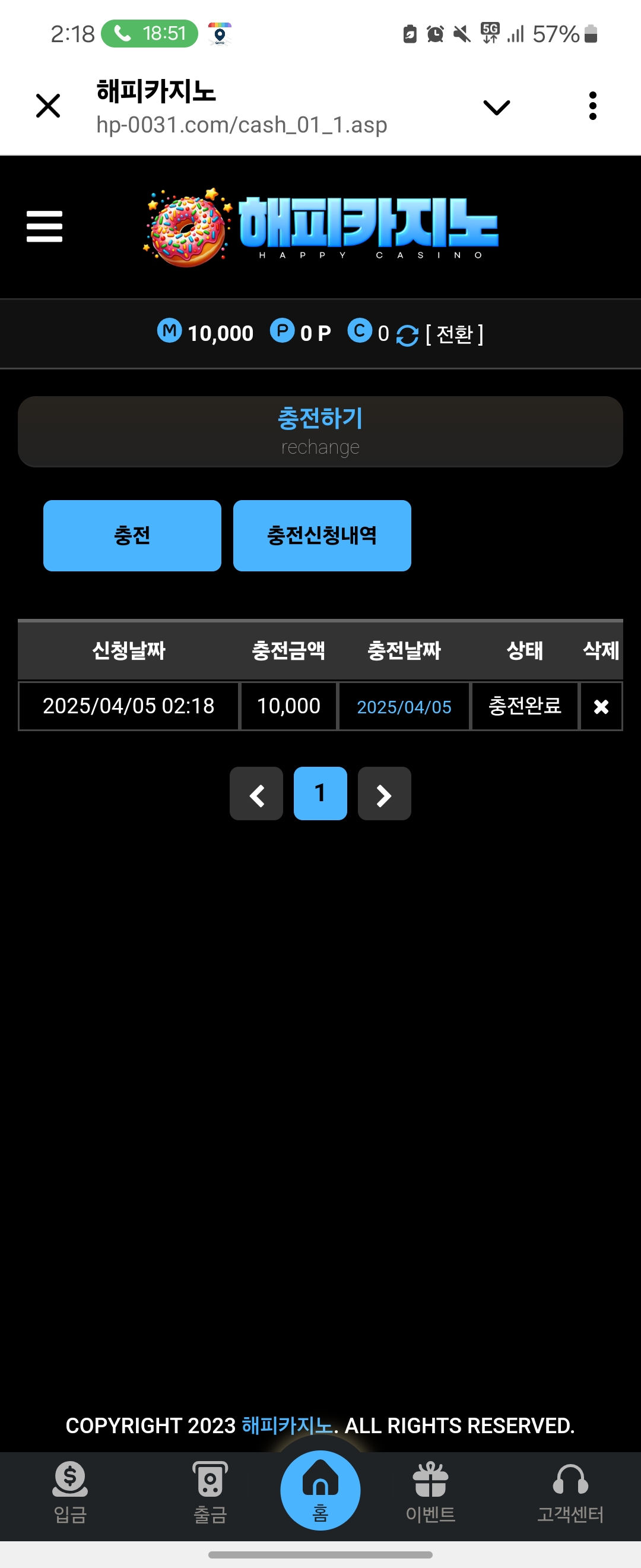Delete the 2025/04/05 02:18 recharge entry
This screenshot has height=1568, width=641.
601,707
